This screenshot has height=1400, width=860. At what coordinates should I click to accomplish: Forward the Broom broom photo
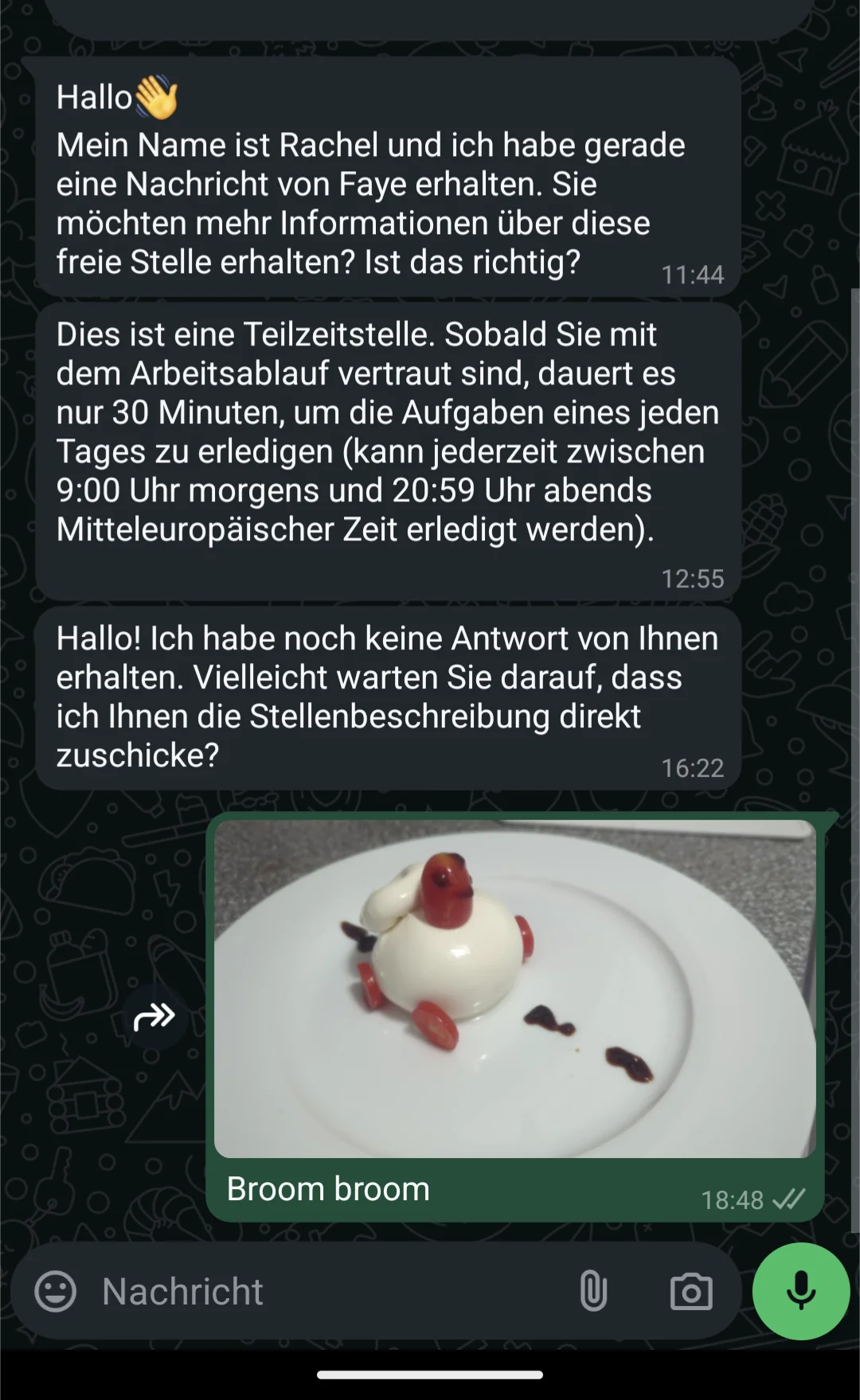[154, 1016]
